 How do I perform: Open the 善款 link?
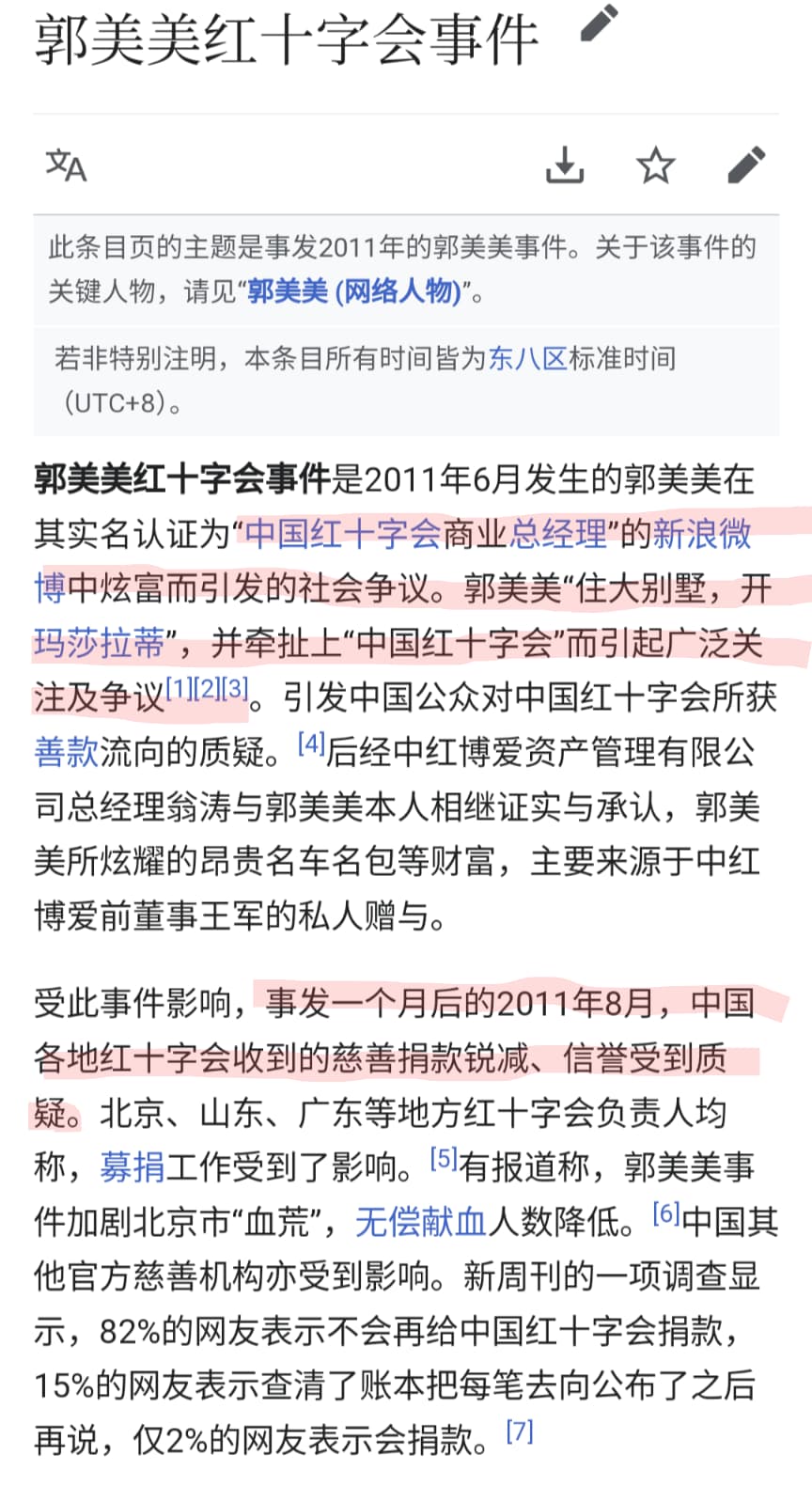tap(67, 752)
